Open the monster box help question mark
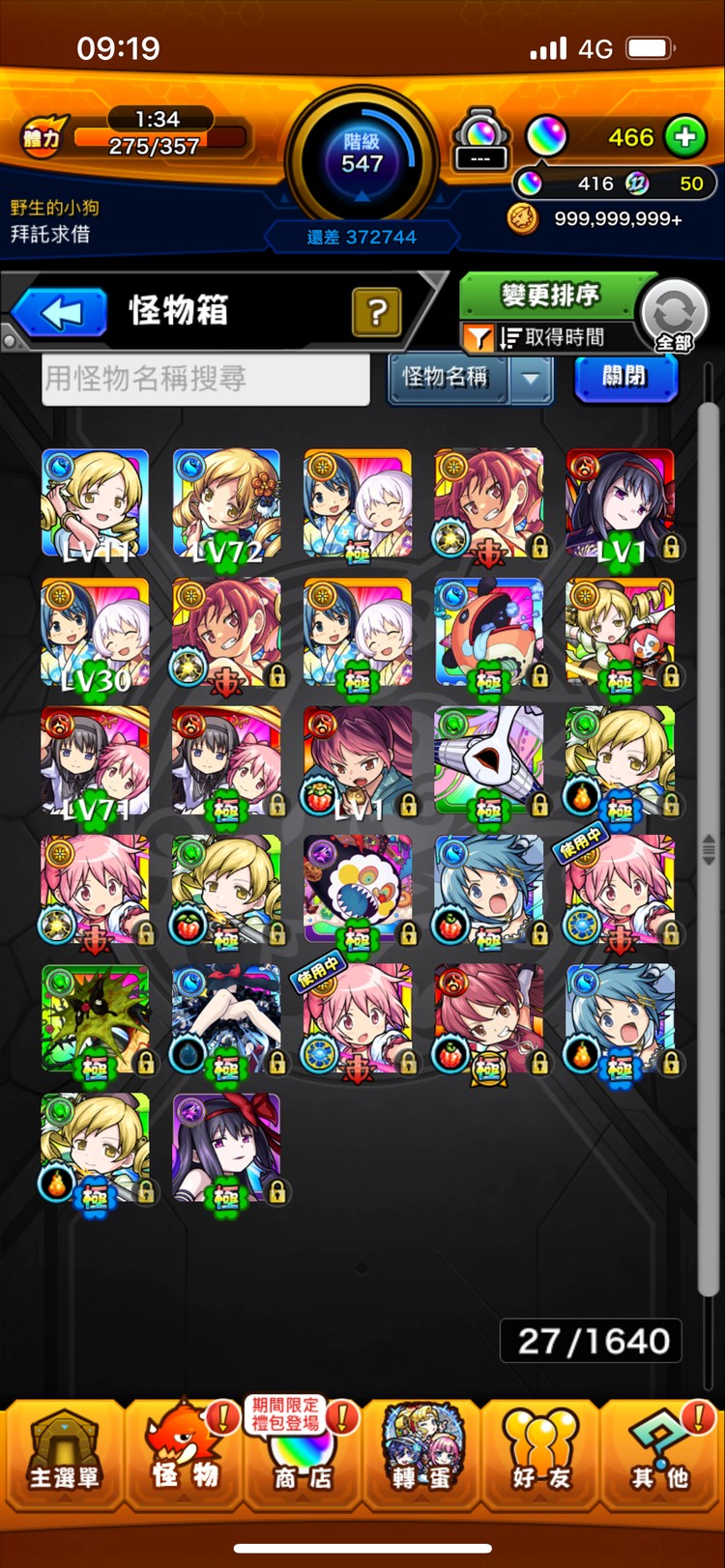Image resolution: width=725 pixels, height=1568 pixels. coord(377,312)
